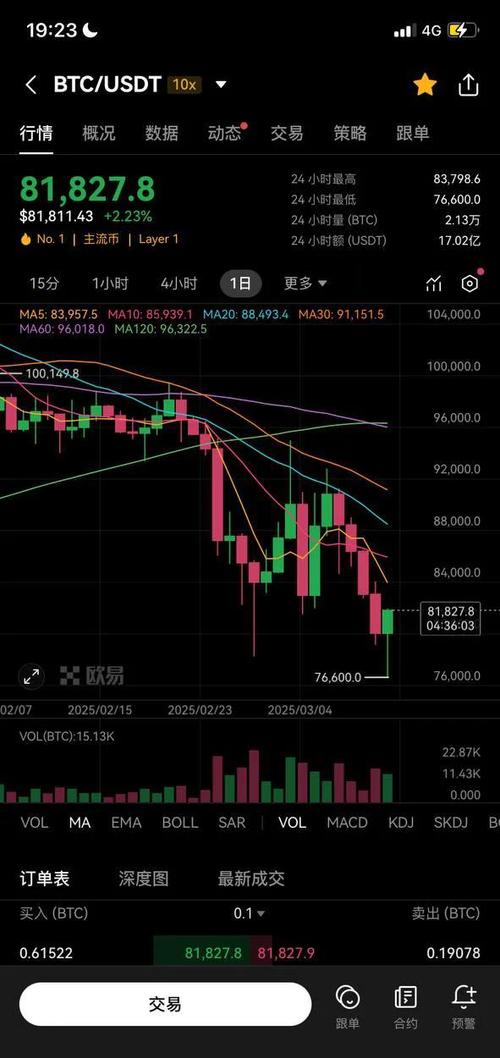This screenshot has width=500, height=1058.
Task: Open the BTC/USDT pair dropdown
Action: 221,85
